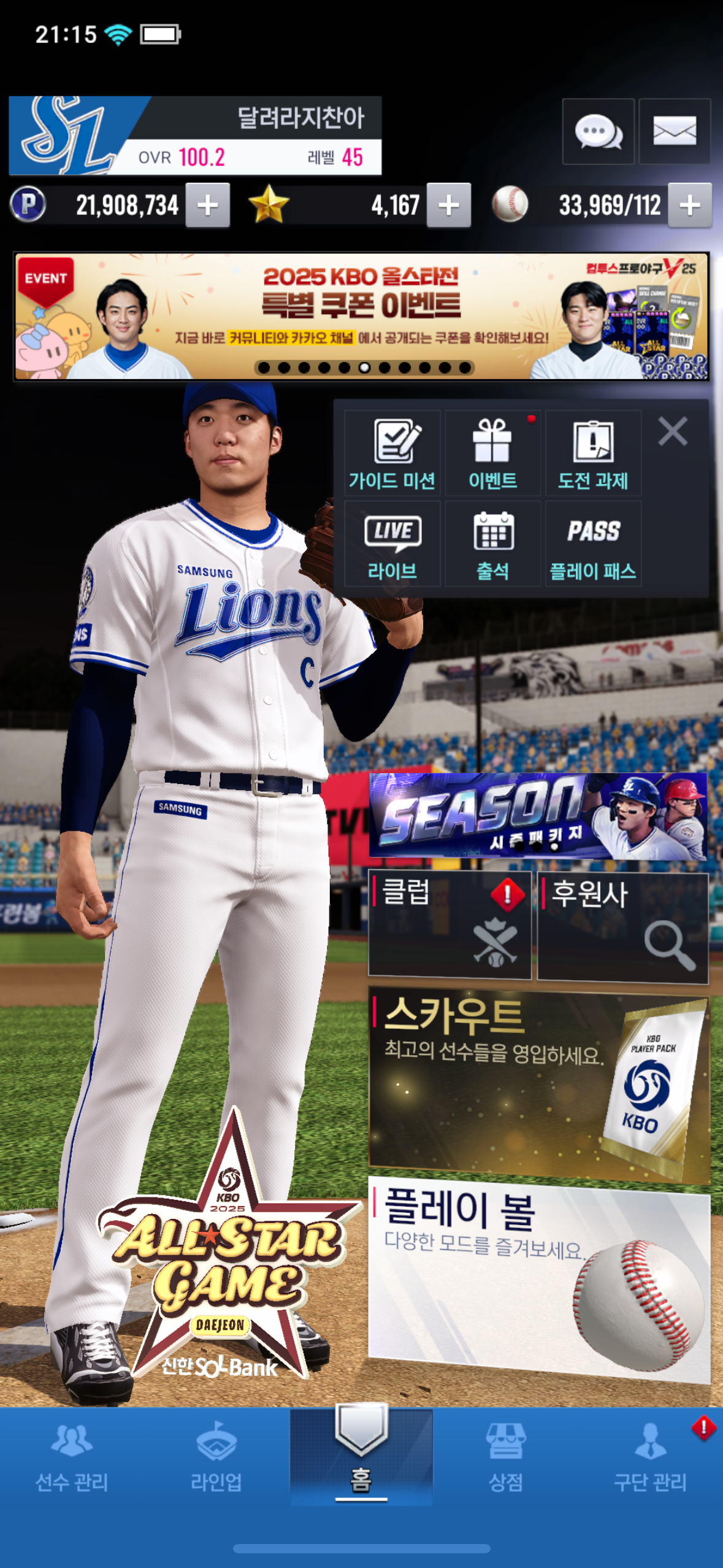Add more stars with the plus button
The width and height of the screenshot is (723, 1568).
point(449,206)
